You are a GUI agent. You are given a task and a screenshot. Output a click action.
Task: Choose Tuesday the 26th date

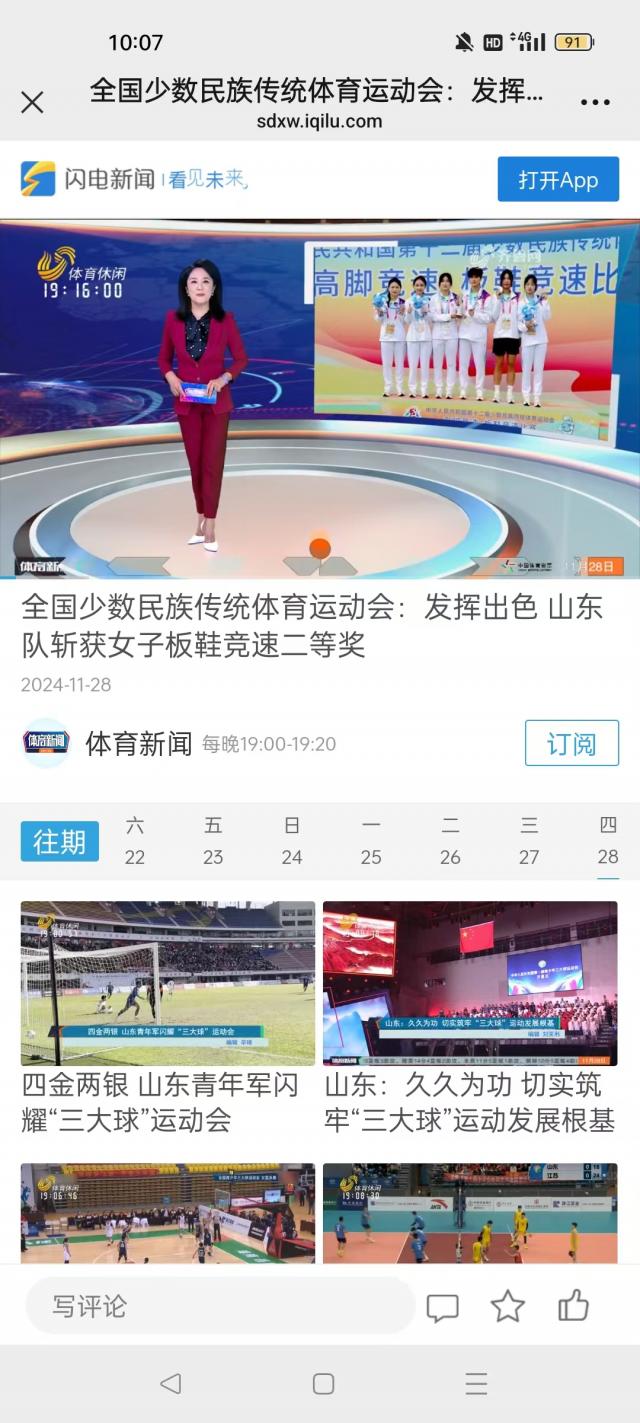pos(450,841)
